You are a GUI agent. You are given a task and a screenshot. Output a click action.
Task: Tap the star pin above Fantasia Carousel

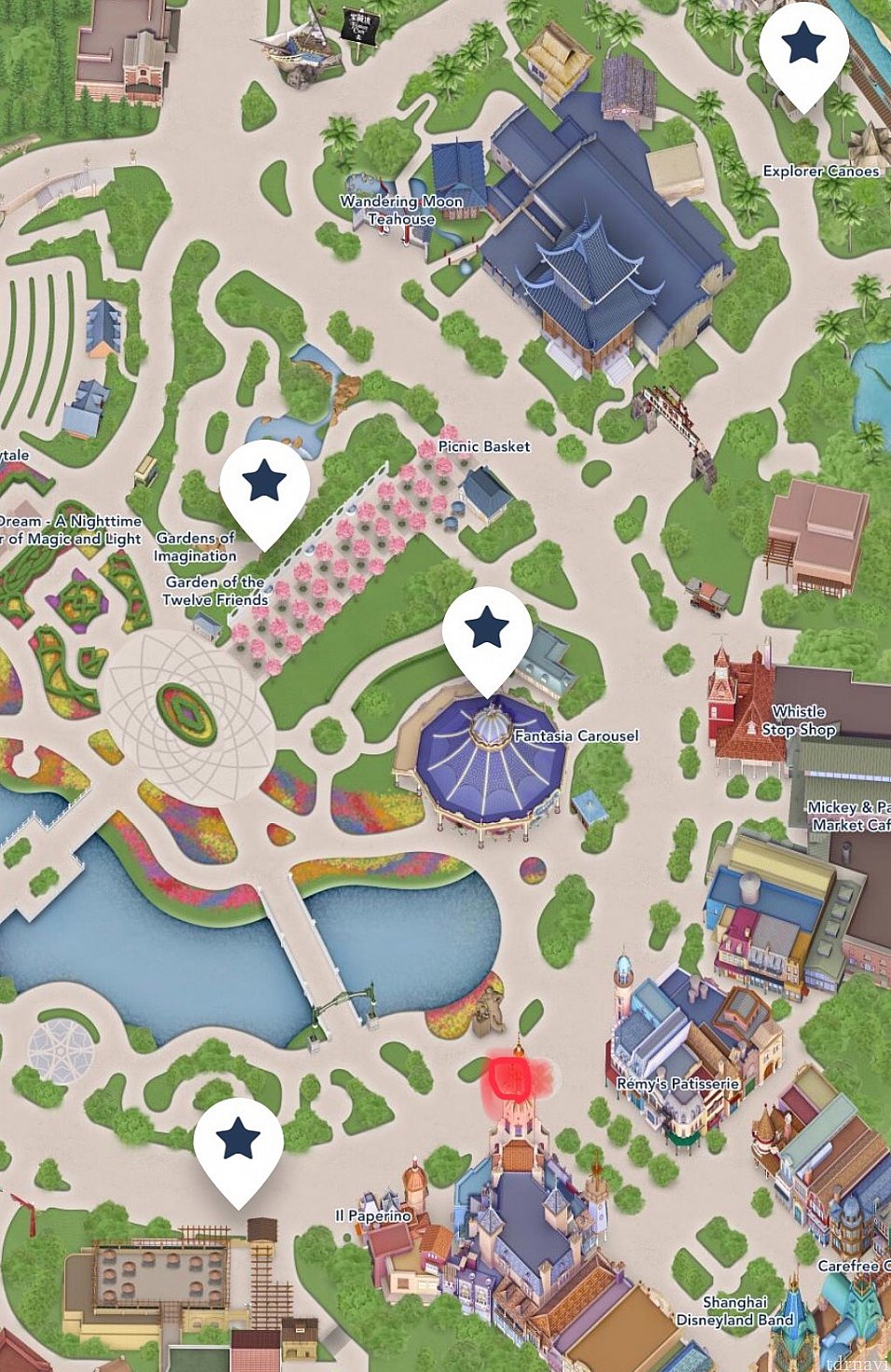(x=487, y=631)
